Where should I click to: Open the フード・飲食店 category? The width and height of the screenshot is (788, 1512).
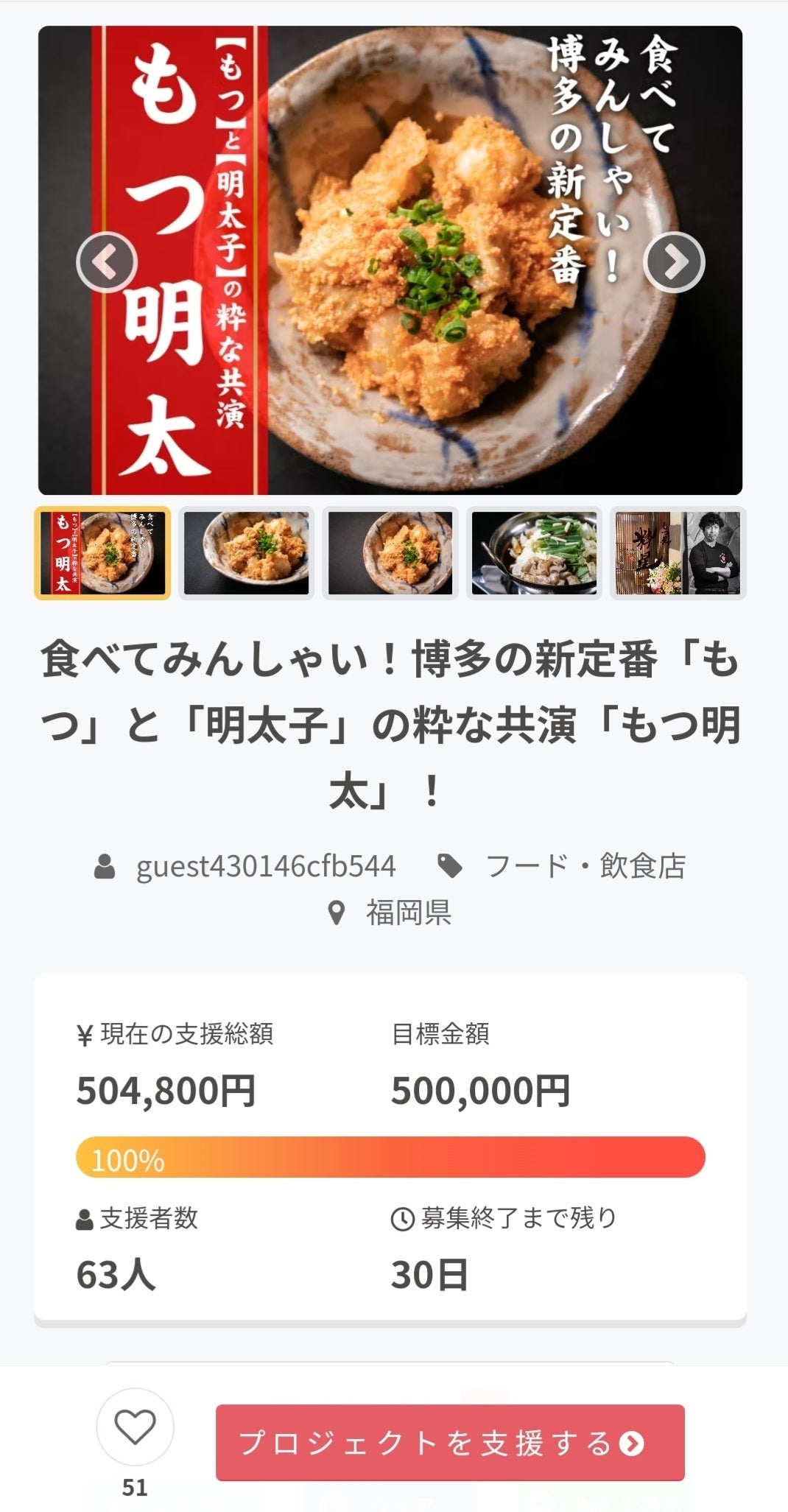(x=585, y=866)
